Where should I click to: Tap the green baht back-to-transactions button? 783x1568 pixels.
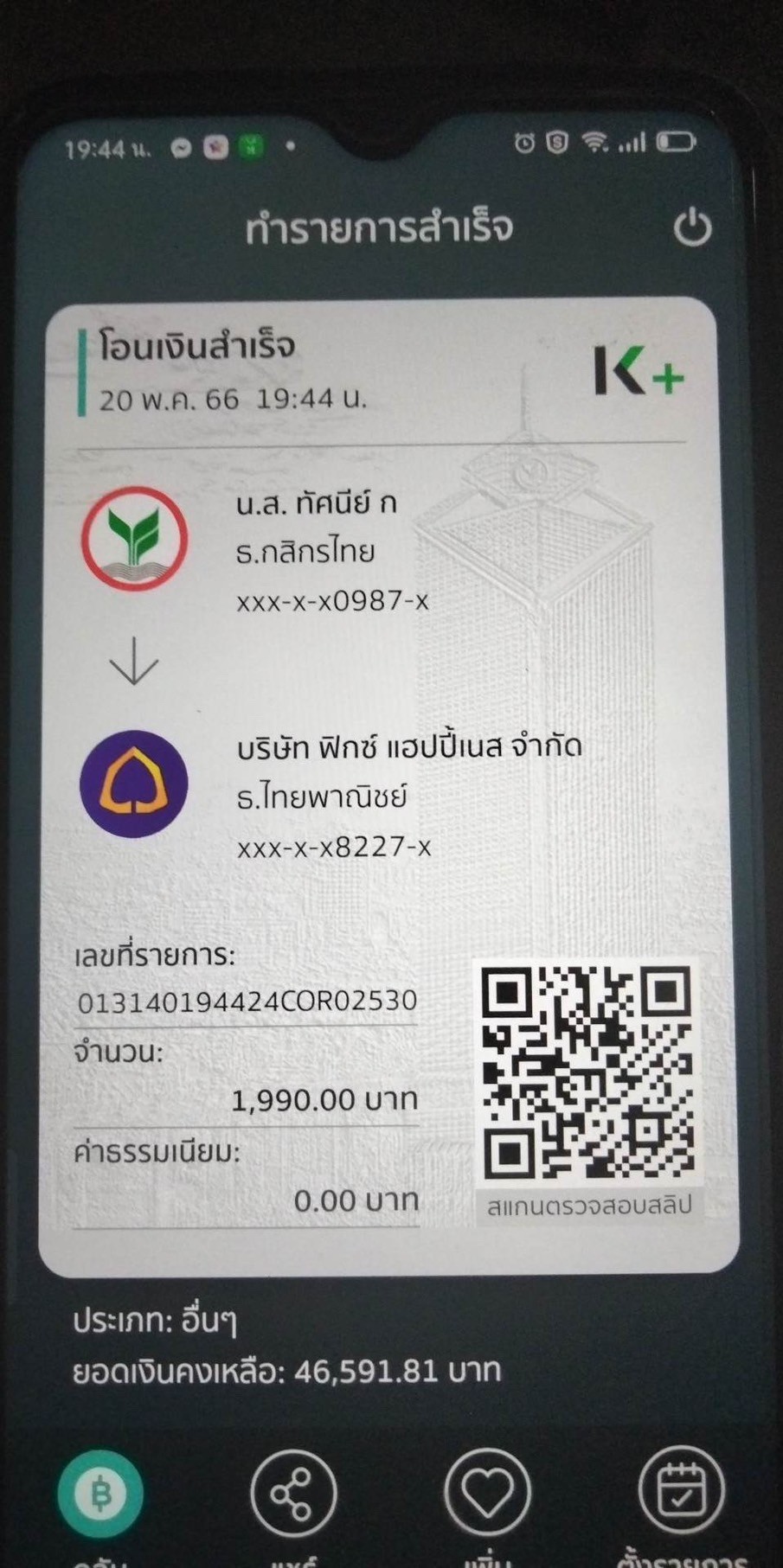101,1493
